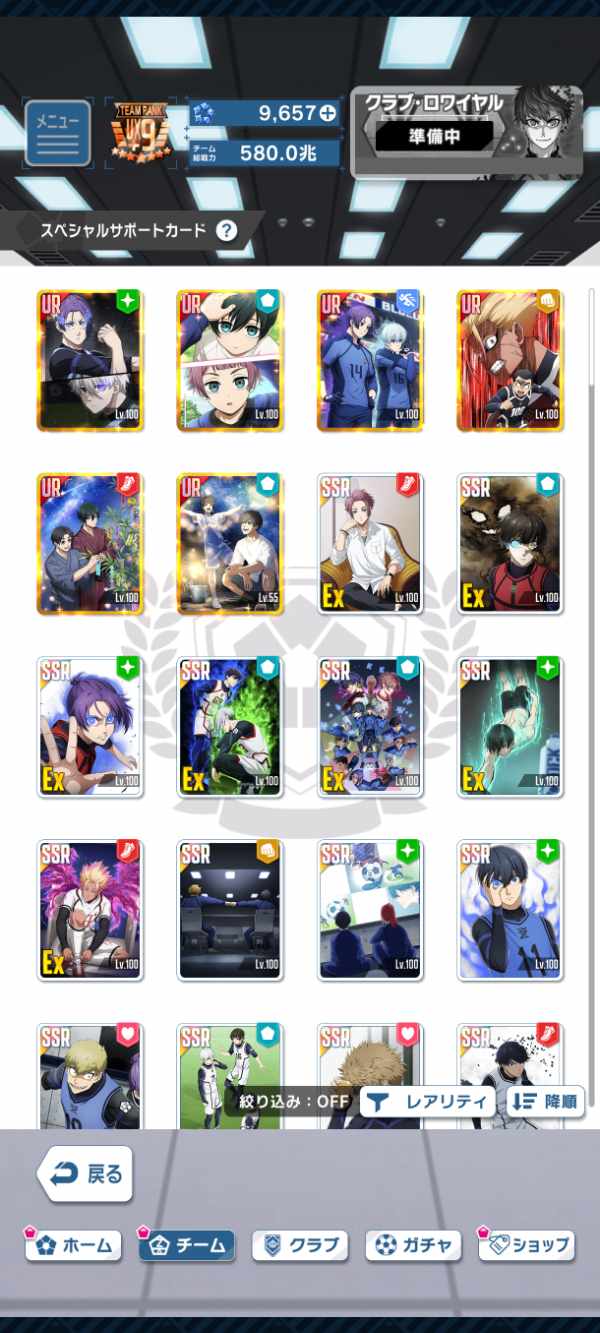The height and width of the screenshot is (1333, 600).
Task: Tap the 戻る back button
Action: [x=87, y=1173]
